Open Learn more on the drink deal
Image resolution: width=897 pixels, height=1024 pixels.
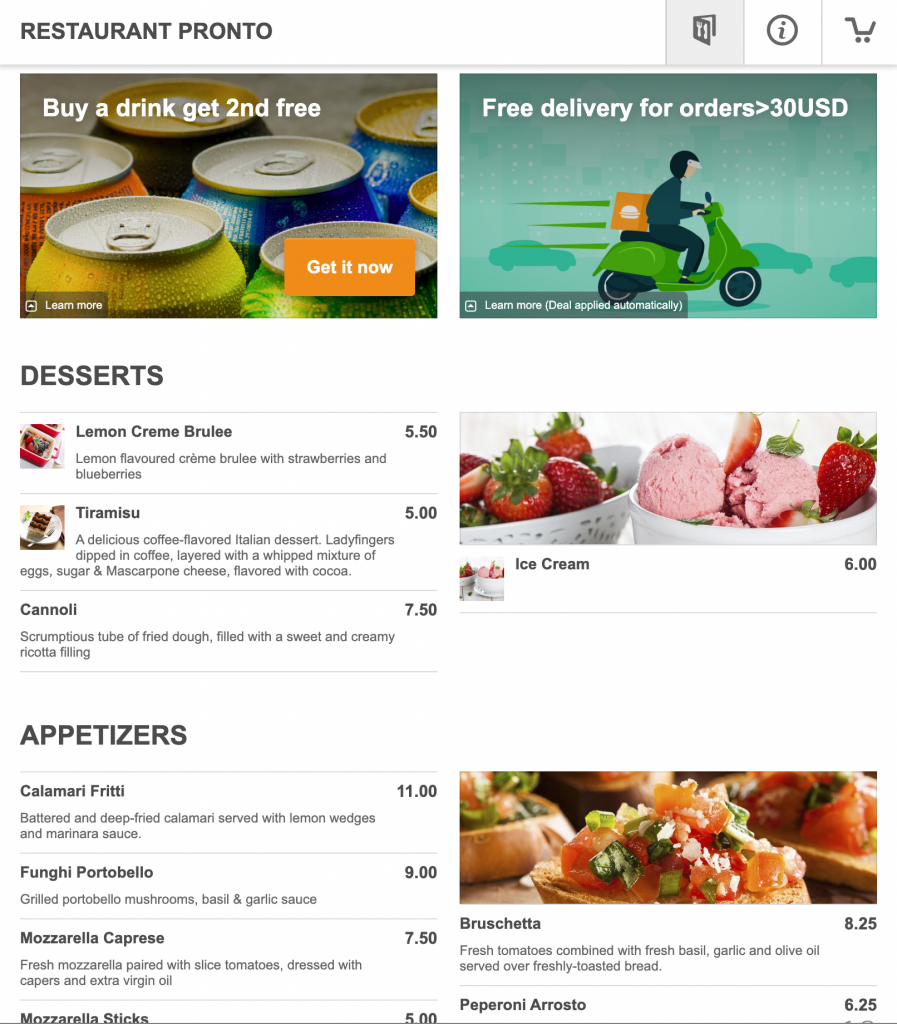coord(65,305)
